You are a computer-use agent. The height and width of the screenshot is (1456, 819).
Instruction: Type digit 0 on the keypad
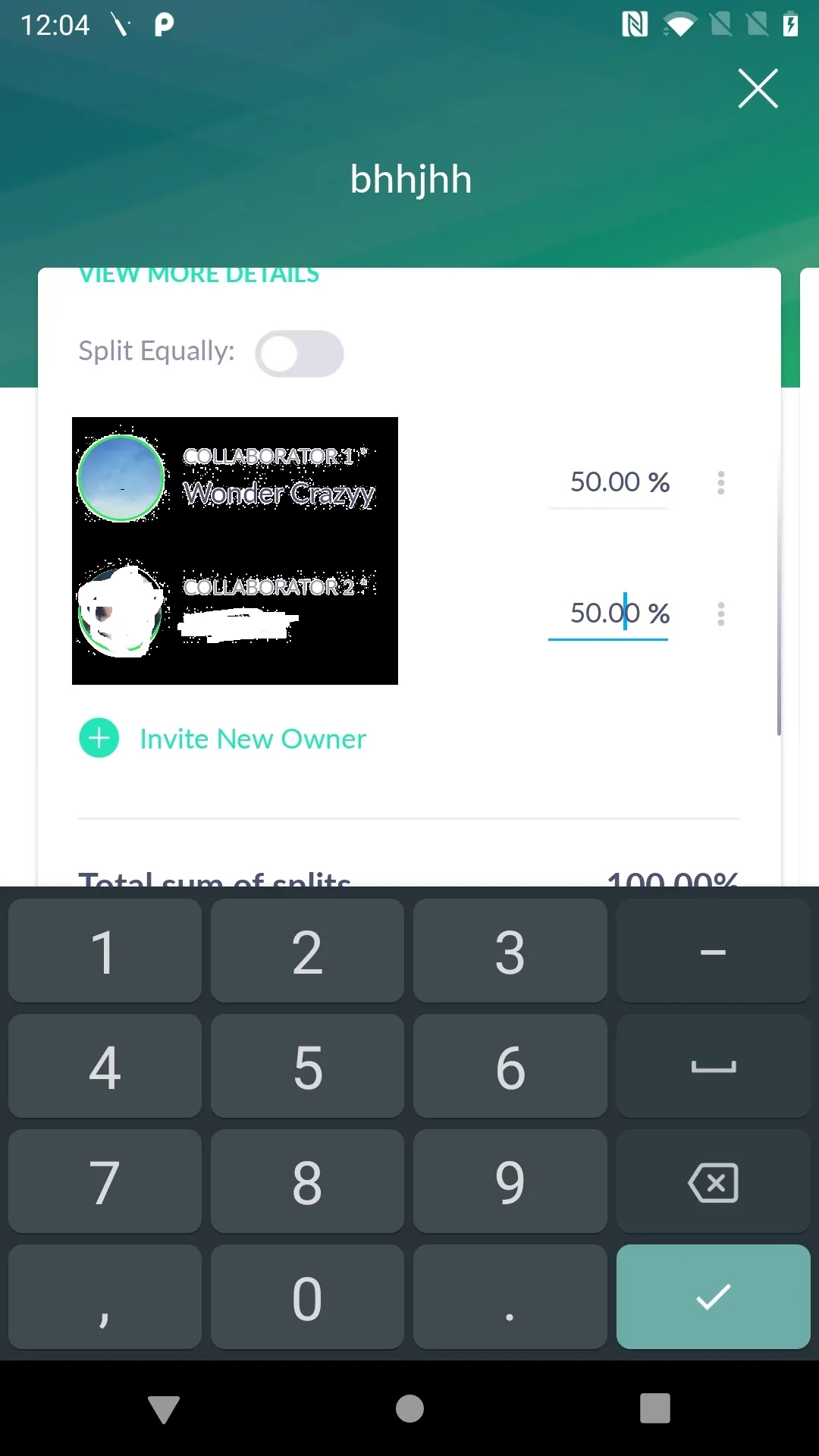pos(307,1297)
